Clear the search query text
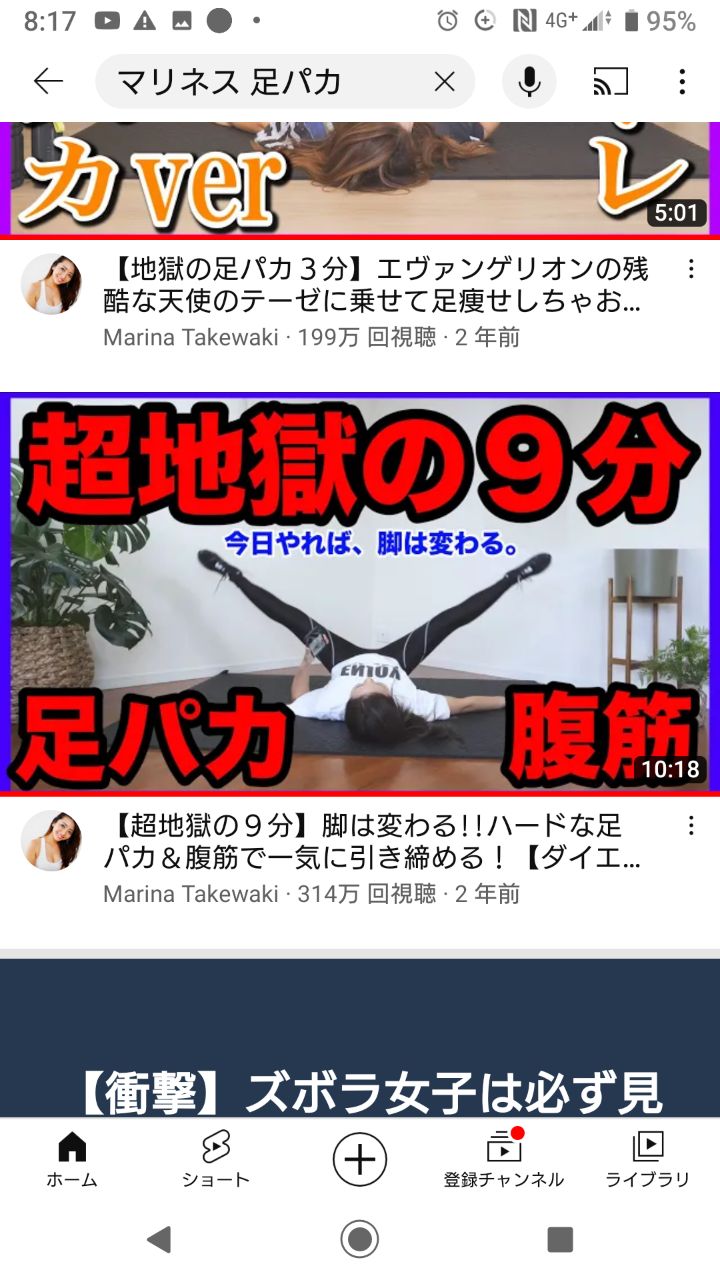The image size is (720, 1280). coord(444,82)
